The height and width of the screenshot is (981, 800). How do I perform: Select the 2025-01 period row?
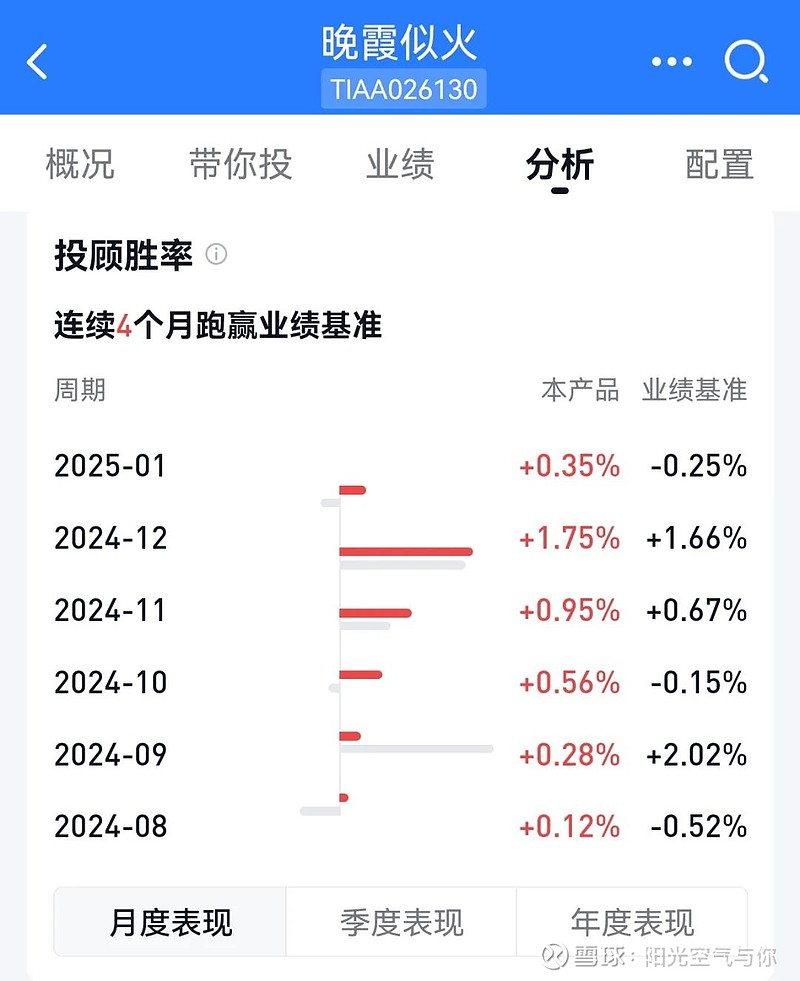[110, 466]
